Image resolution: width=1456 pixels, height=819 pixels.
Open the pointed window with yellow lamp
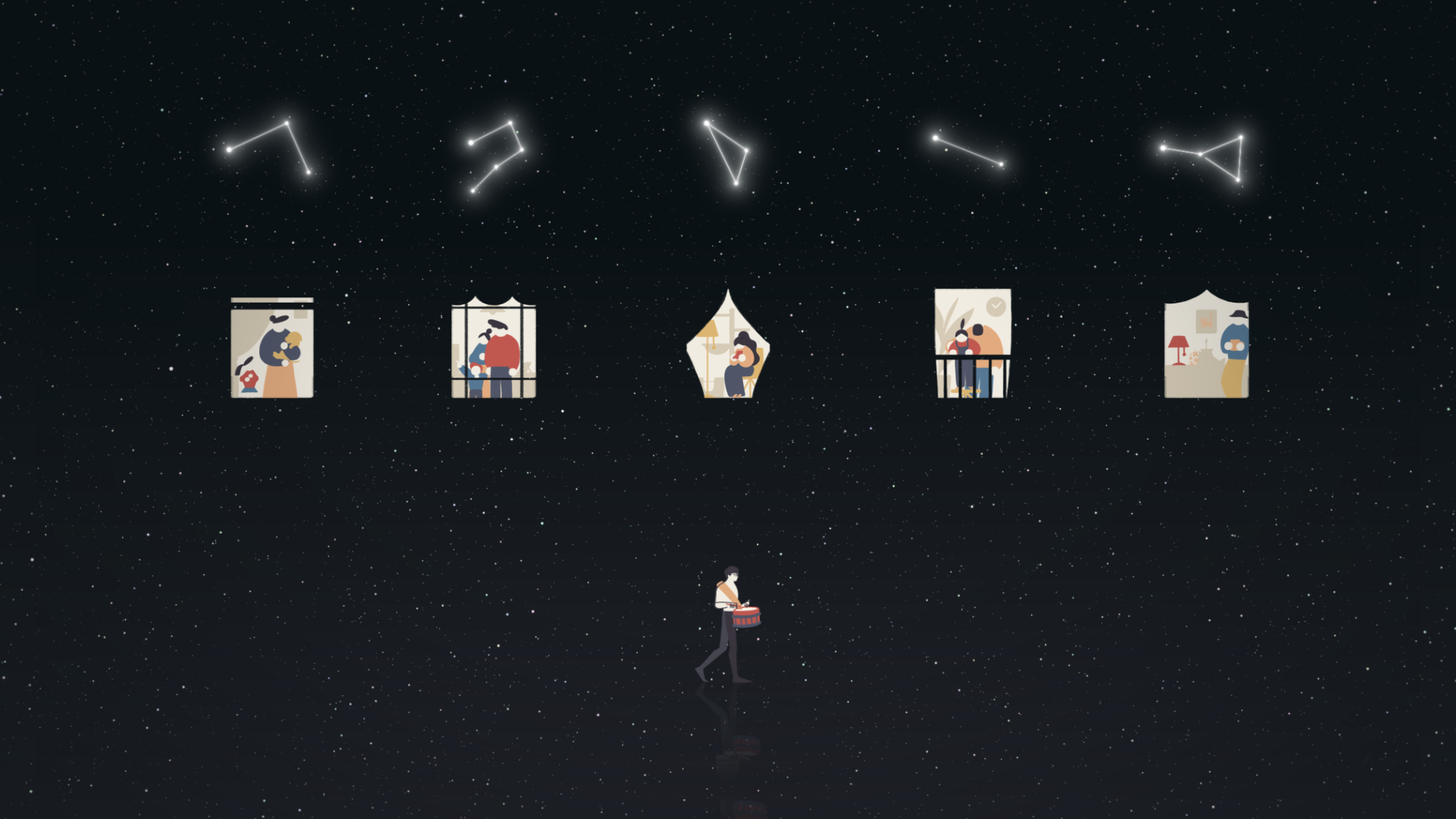tap(728, 349)
